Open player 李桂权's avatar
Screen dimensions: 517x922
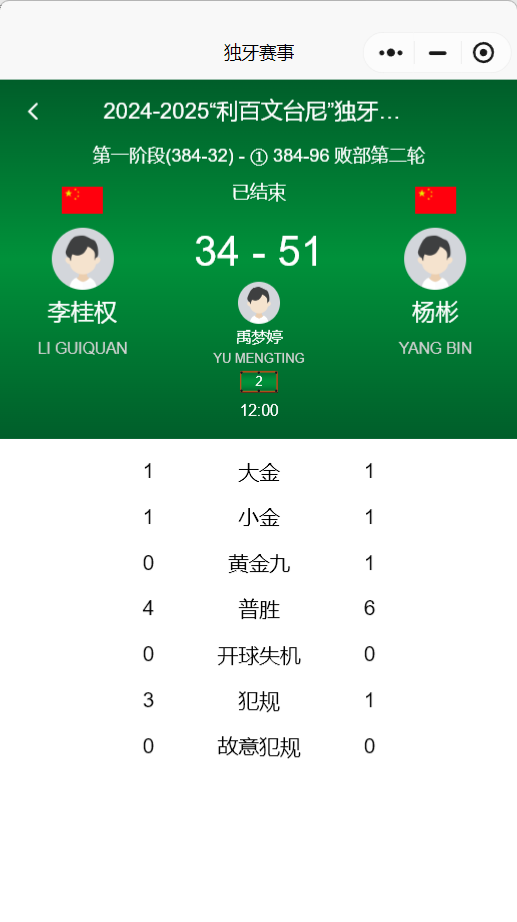(82, 259)
